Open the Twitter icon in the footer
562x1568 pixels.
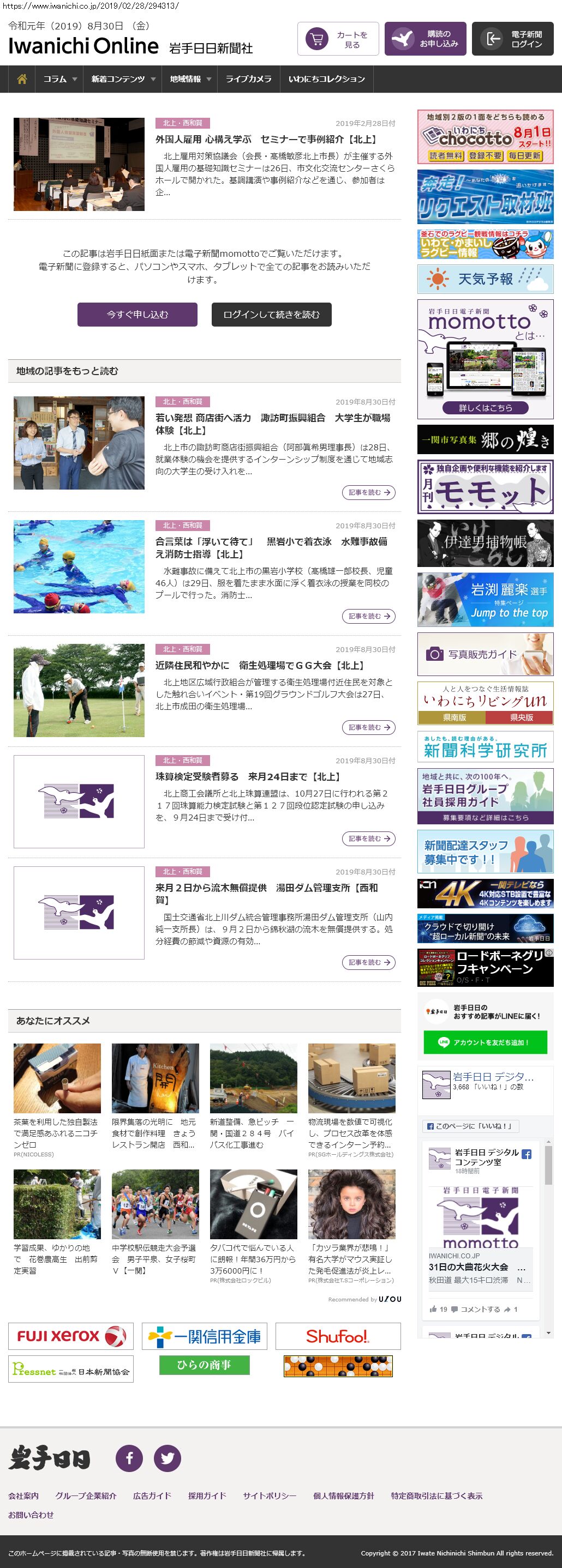pyautogui.click(x=167, y=1458)
